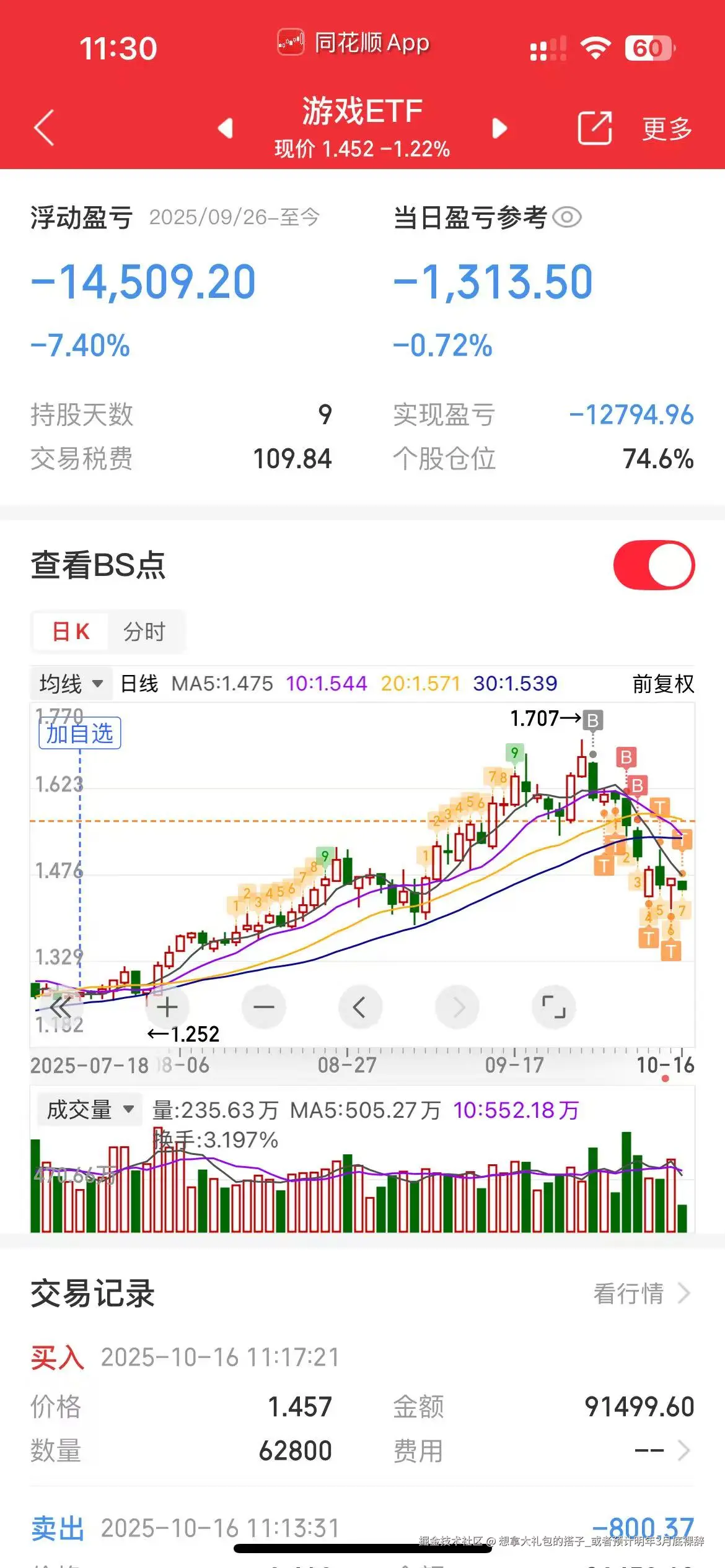Zoom out the chart with minus icon
Image resolution: width=725 pixels, height=1568 pixels.
pos(264,1007)
